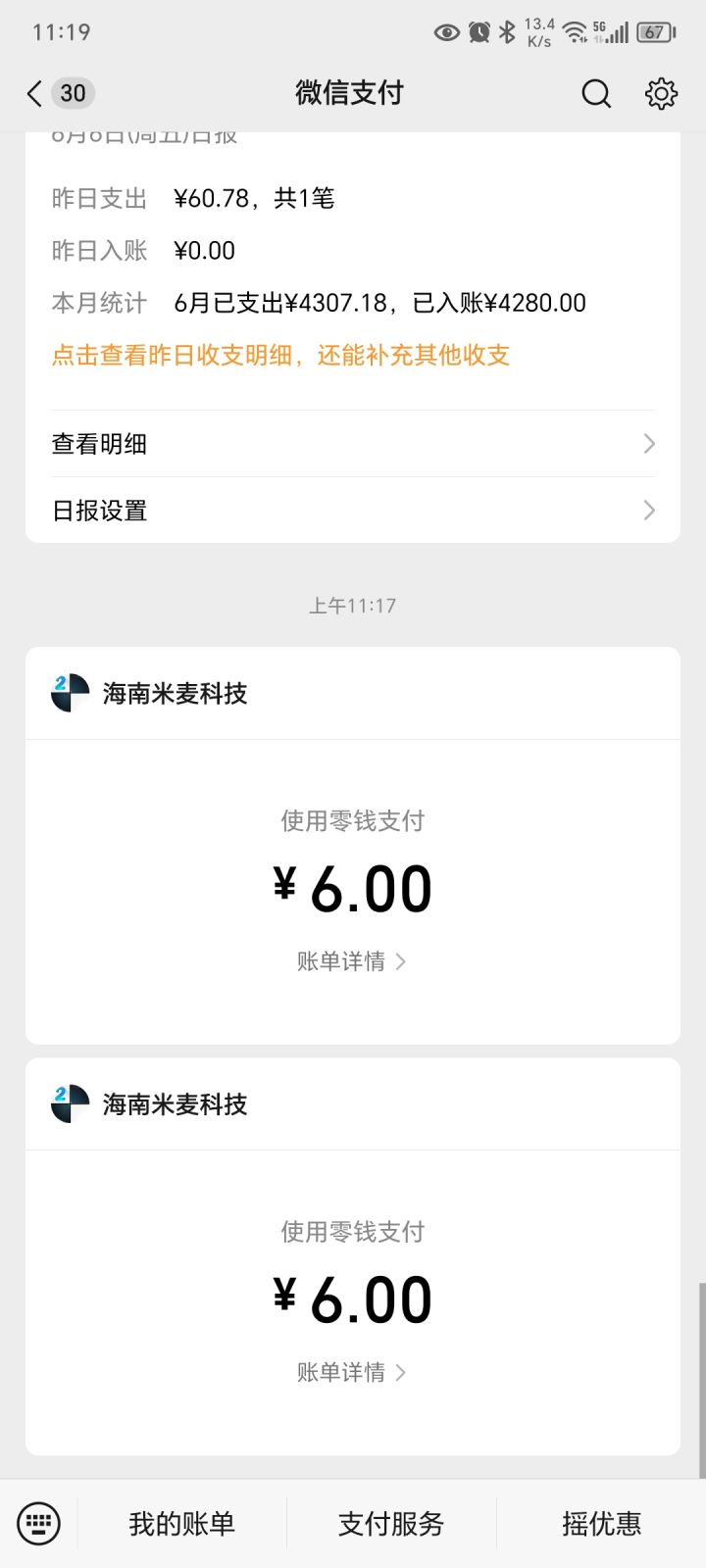
Task: Open the 支付服务 menu
Action: [391, 1524]
